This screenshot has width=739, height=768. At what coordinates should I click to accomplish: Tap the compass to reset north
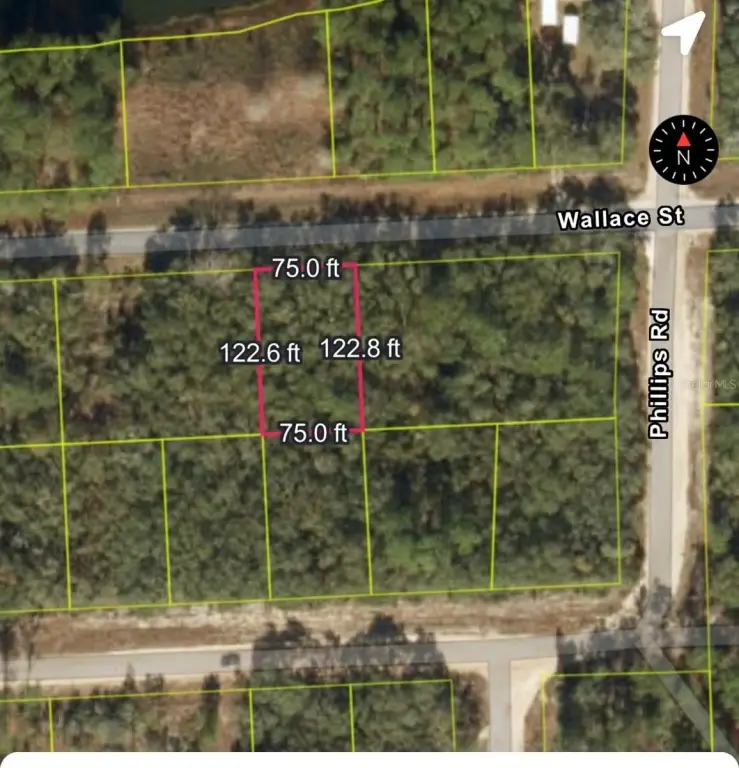[x=684, y=149]
